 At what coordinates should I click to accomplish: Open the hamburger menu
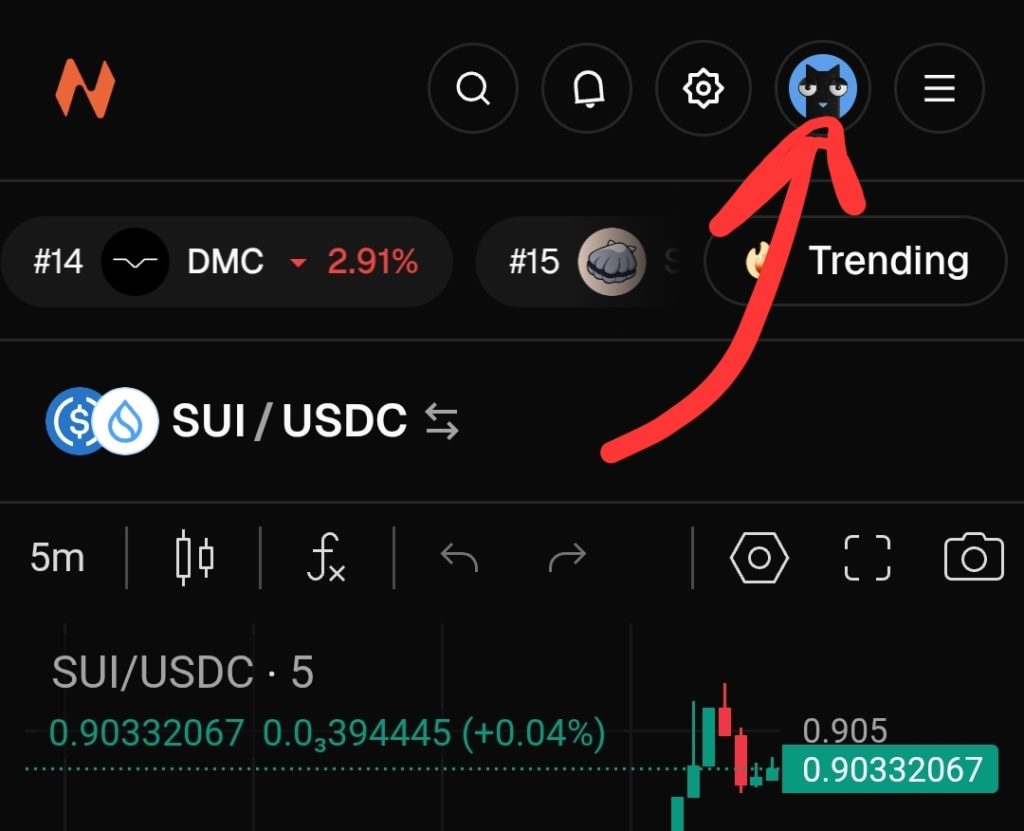coord(939,90)
